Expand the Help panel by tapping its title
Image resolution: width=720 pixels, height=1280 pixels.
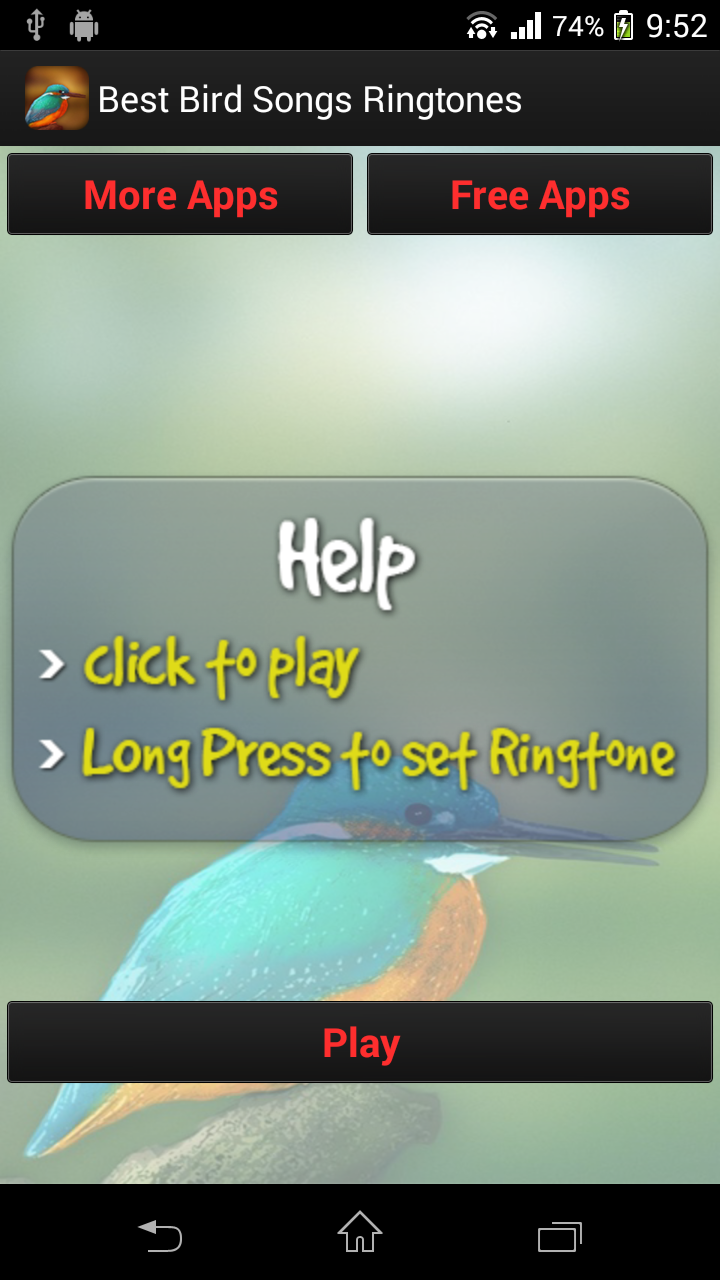click(x=351, y=558)
